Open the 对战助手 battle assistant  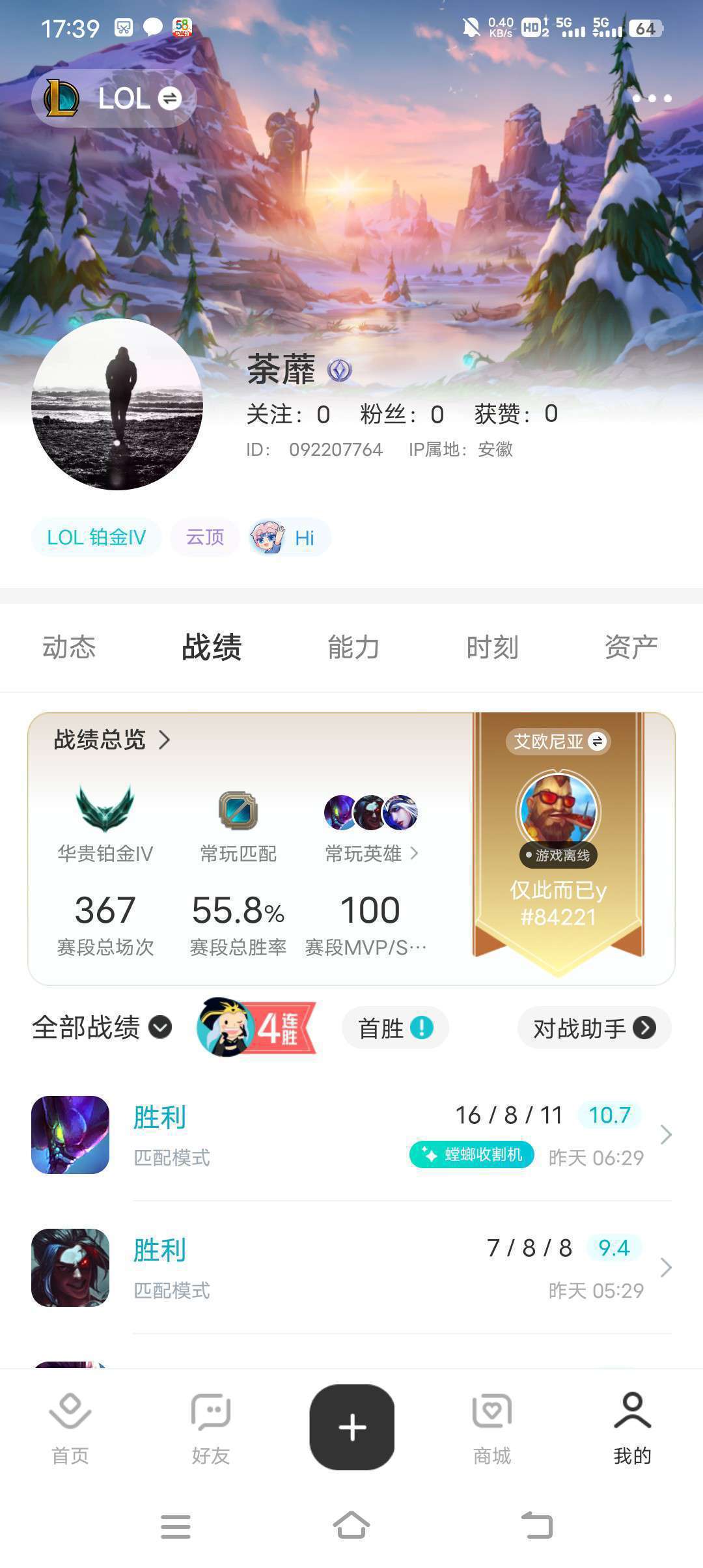592,1028
